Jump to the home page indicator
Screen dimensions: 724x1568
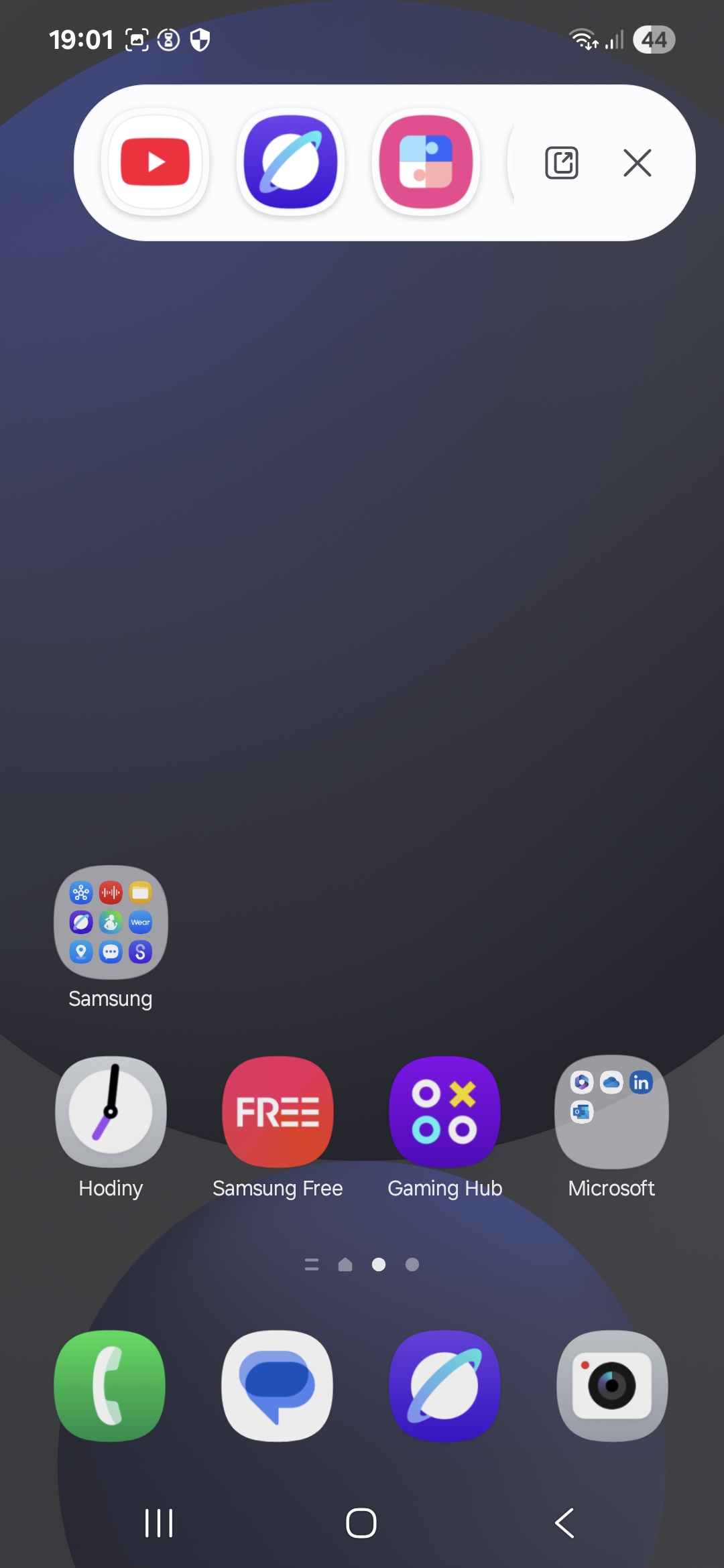point(345,1264)
